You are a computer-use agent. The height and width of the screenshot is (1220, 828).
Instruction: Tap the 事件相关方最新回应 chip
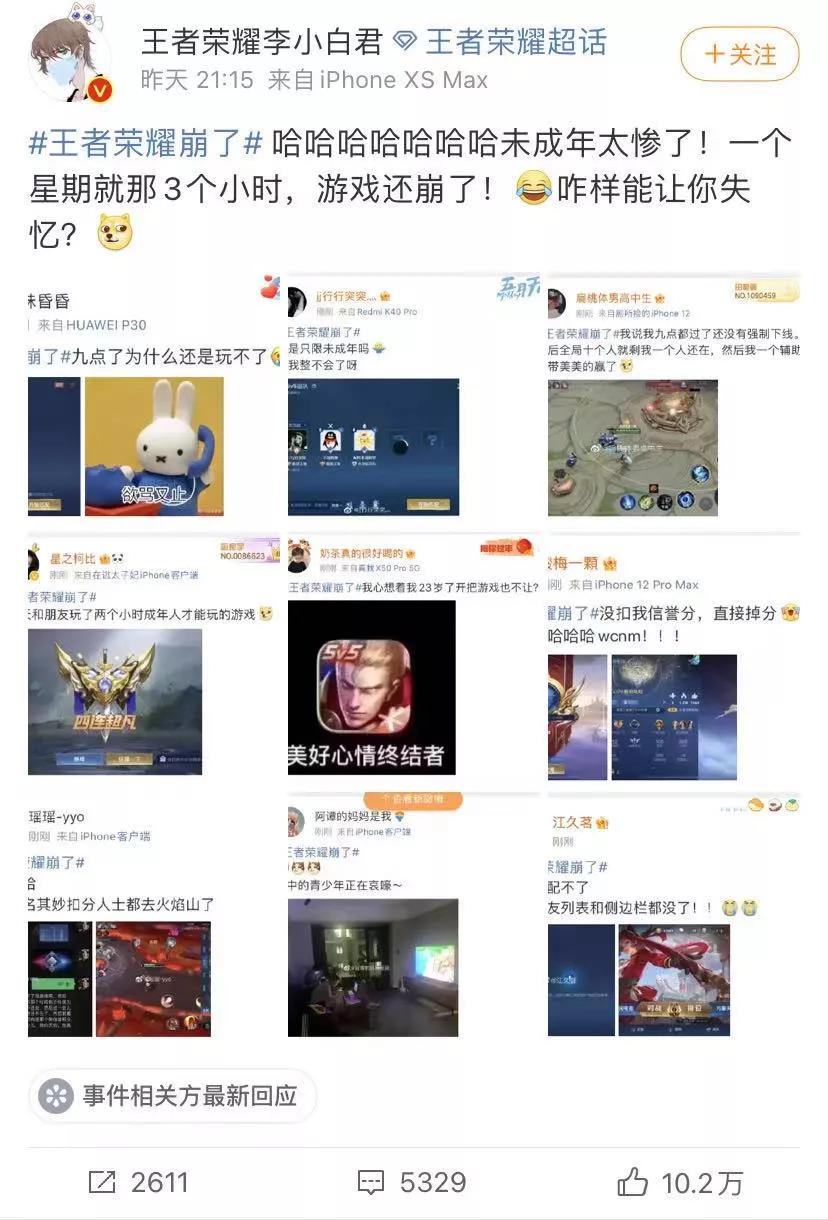pyautogui.click(x=172, y=1096)
